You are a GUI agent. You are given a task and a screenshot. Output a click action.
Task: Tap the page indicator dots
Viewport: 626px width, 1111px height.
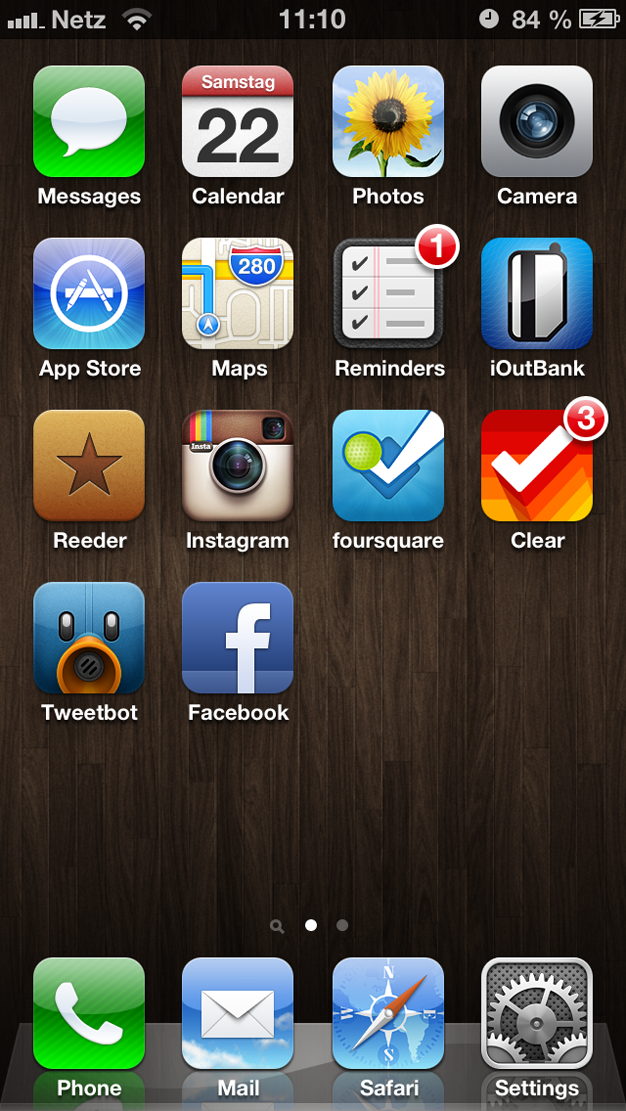[311, 926]
